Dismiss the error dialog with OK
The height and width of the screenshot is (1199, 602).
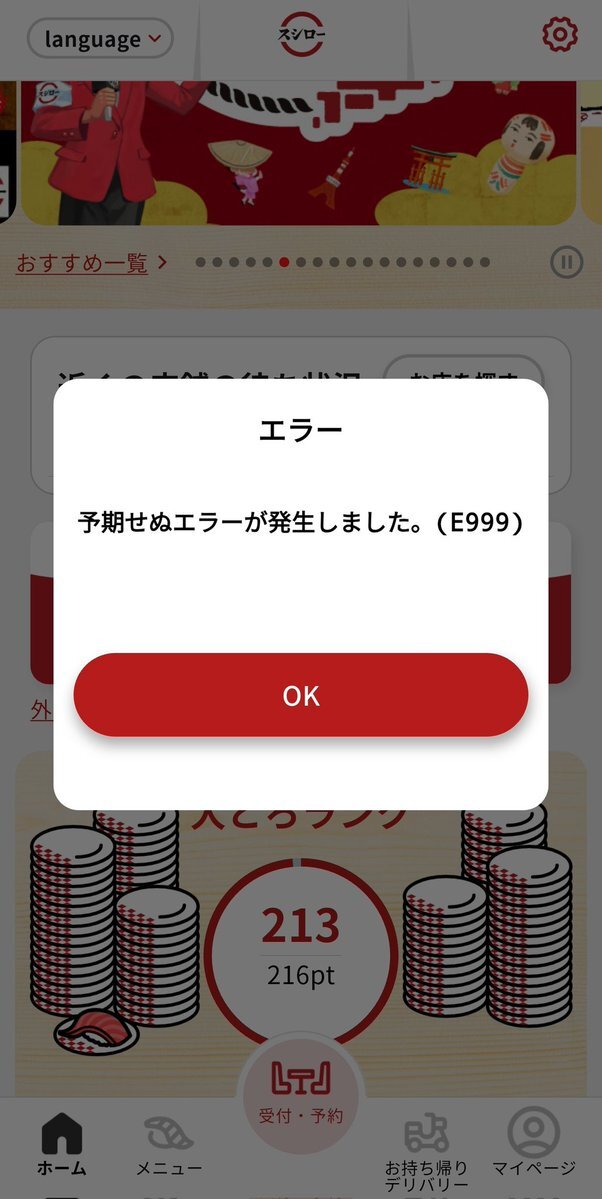point(300,695)
